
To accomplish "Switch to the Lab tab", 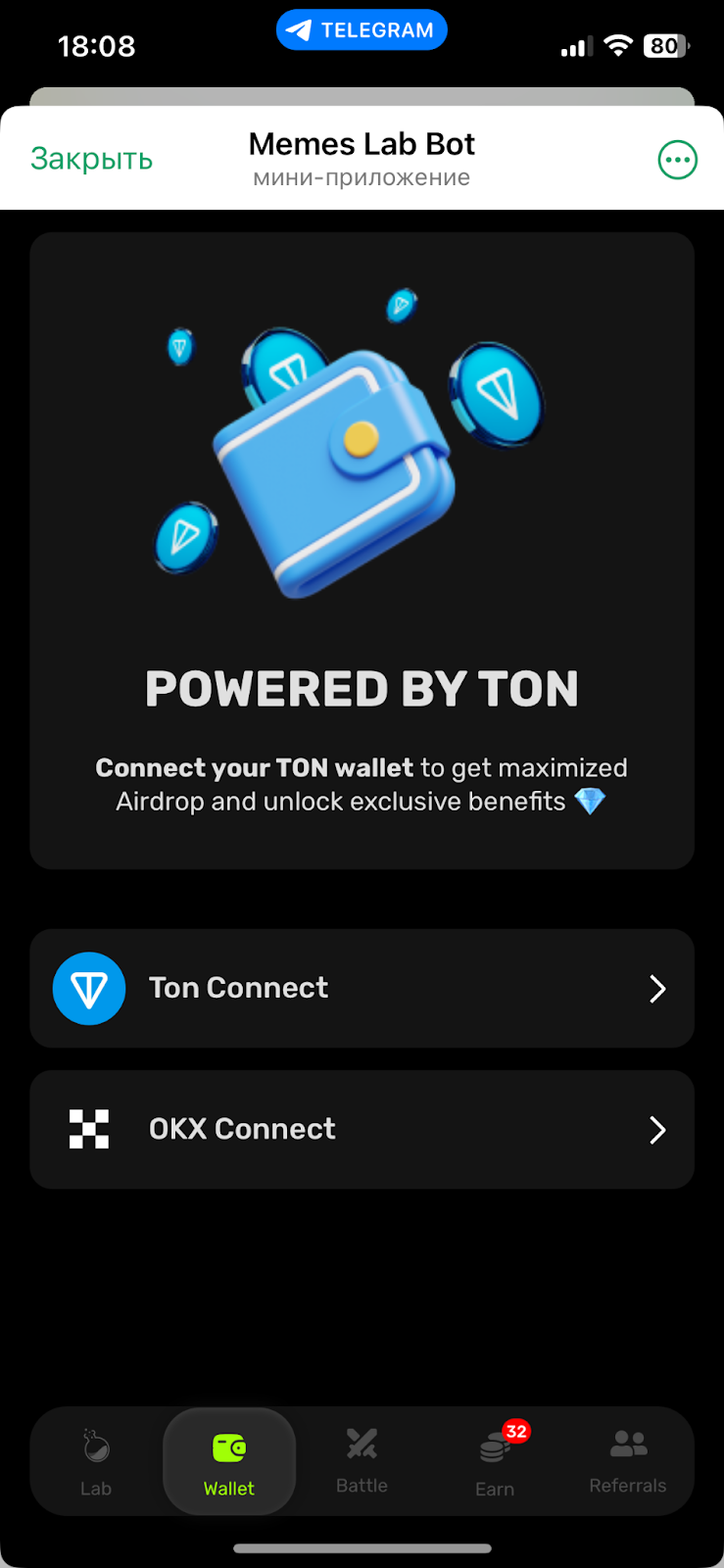I will [96, 1461].
